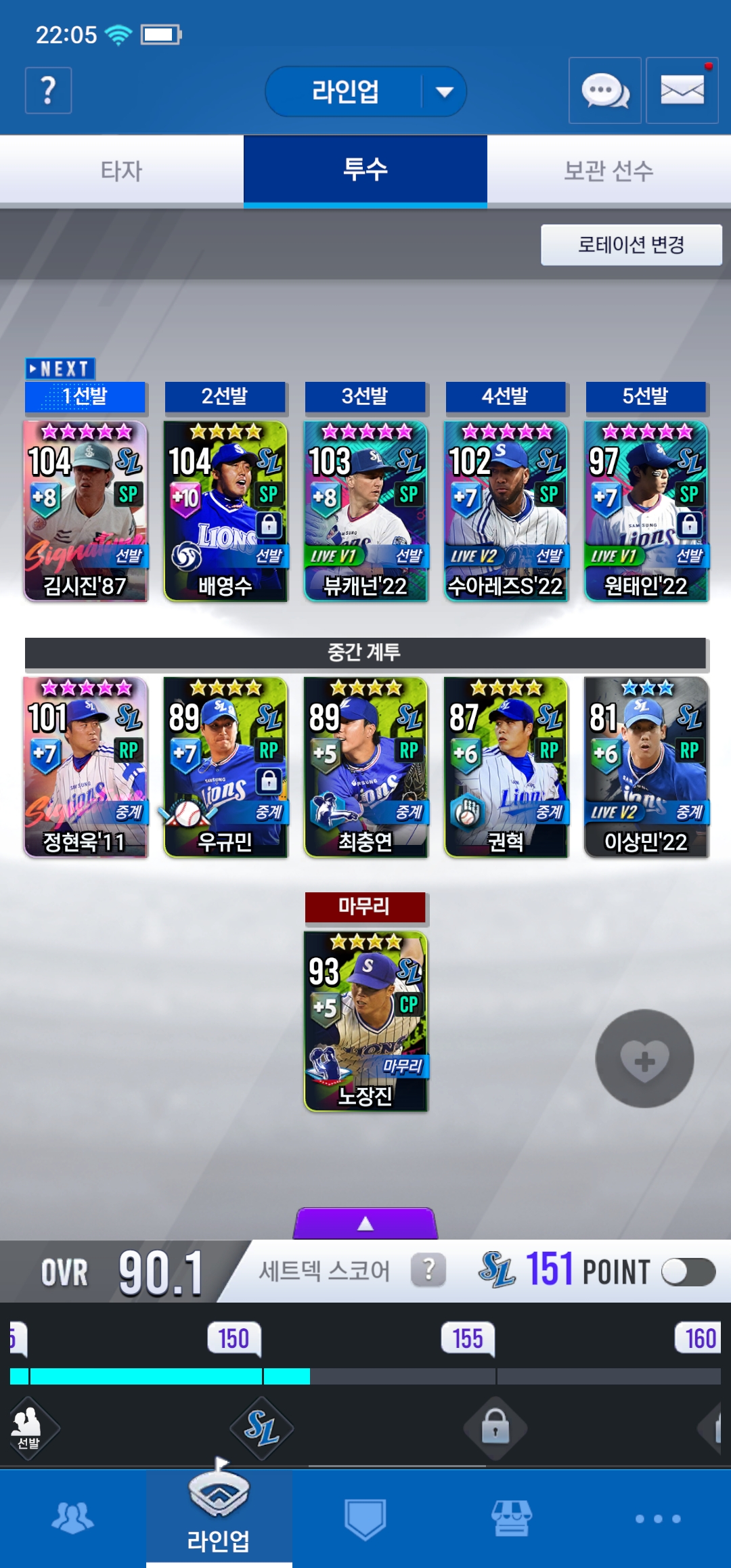Open the mail envelope icon
This screenshot has height=1568, width=731.
(682, 91)
